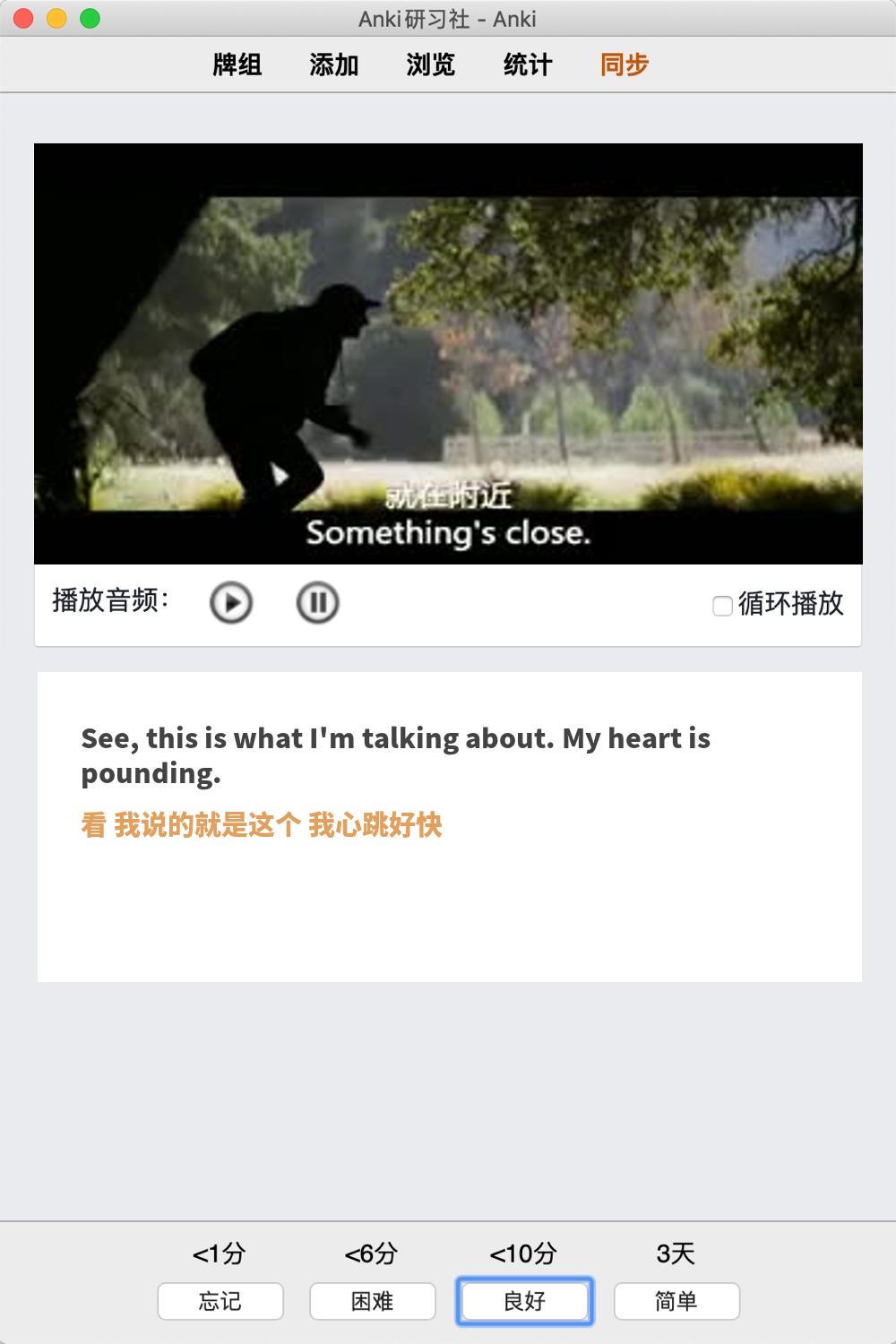Viewport: 896px width, 1344px height.
Task: Minimize the window with the yellow button
Action: (56, 18)
